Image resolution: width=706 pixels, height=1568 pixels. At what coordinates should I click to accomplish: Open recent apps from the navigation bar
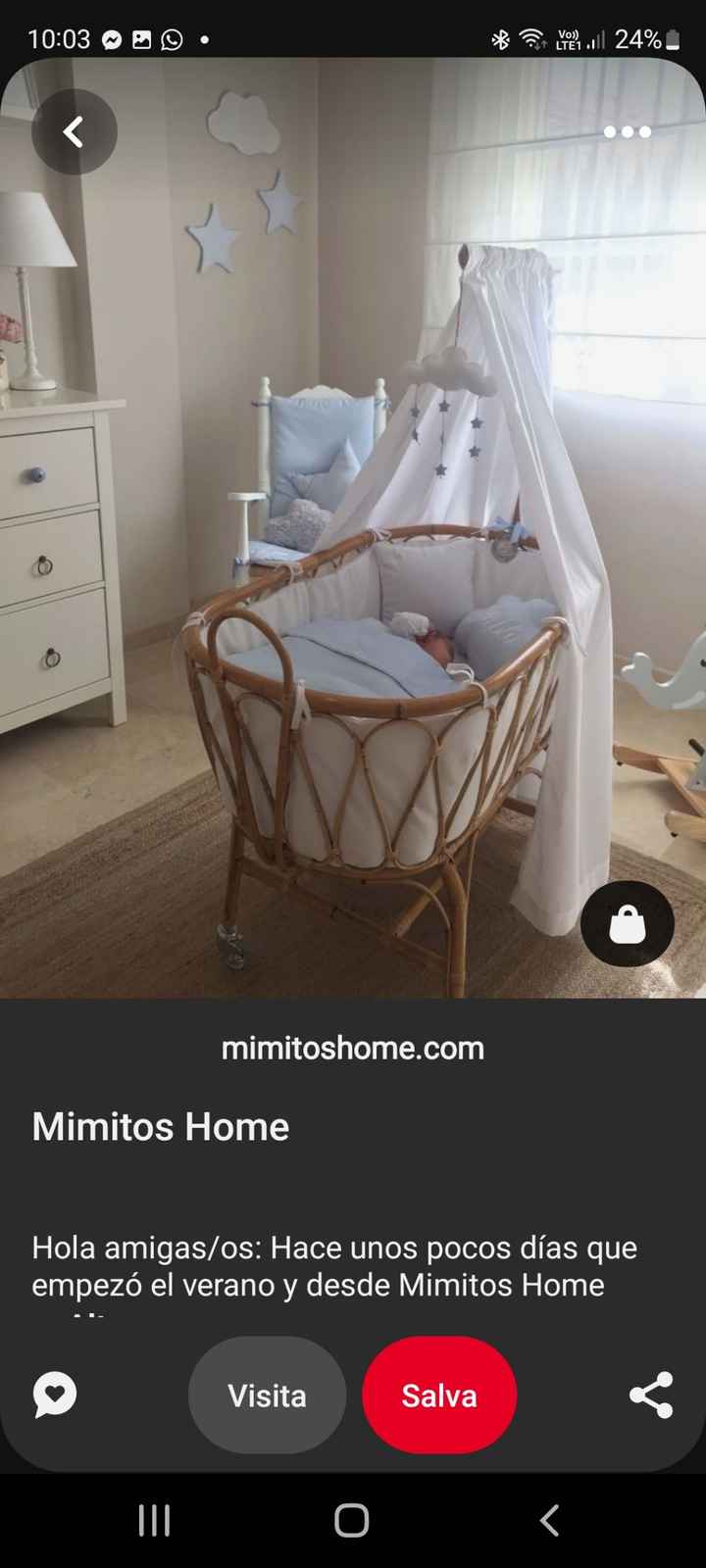tap(154, 1521)
